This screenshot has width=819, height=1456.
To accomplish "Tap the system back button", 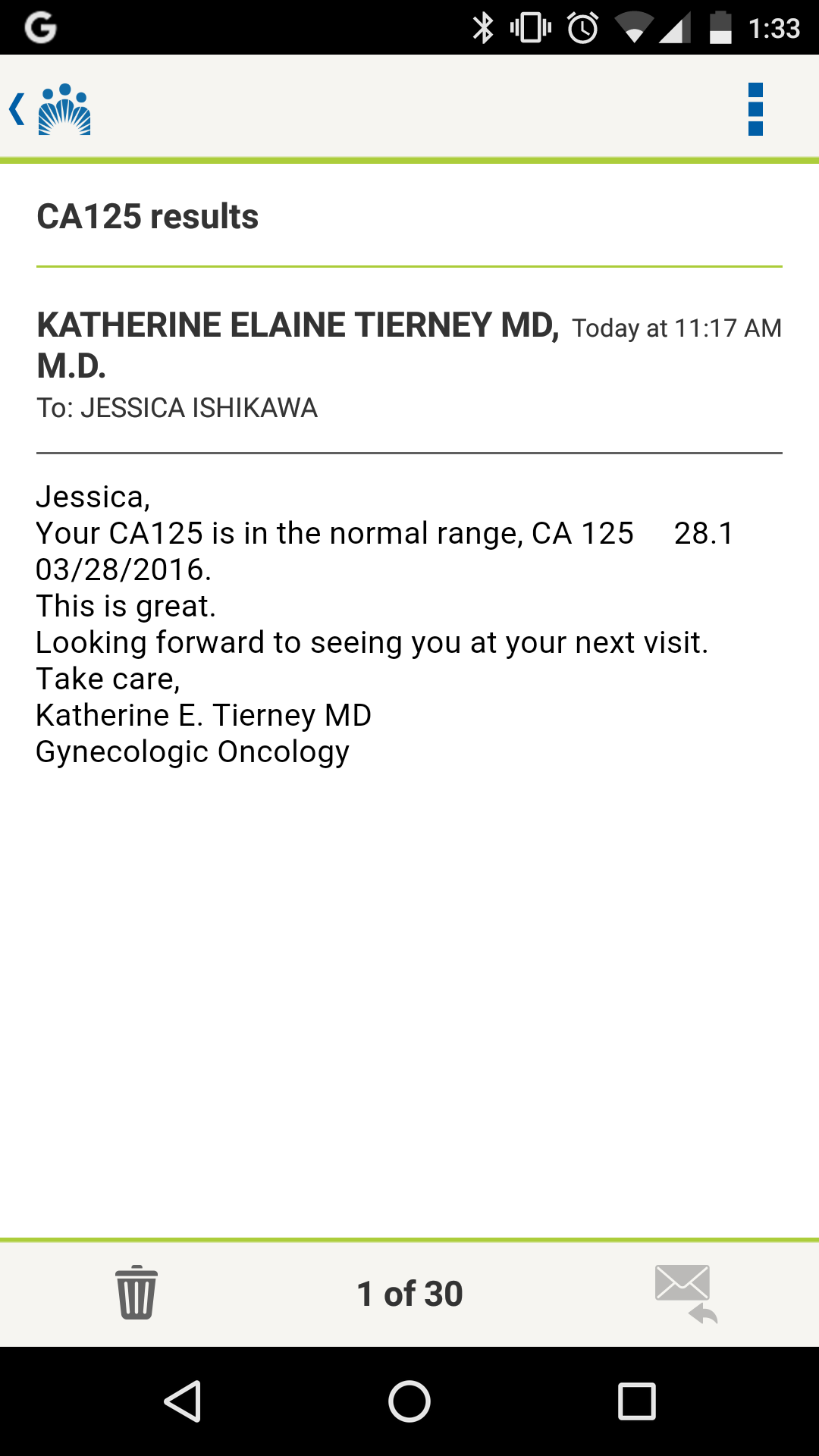I will point(182,1401).
